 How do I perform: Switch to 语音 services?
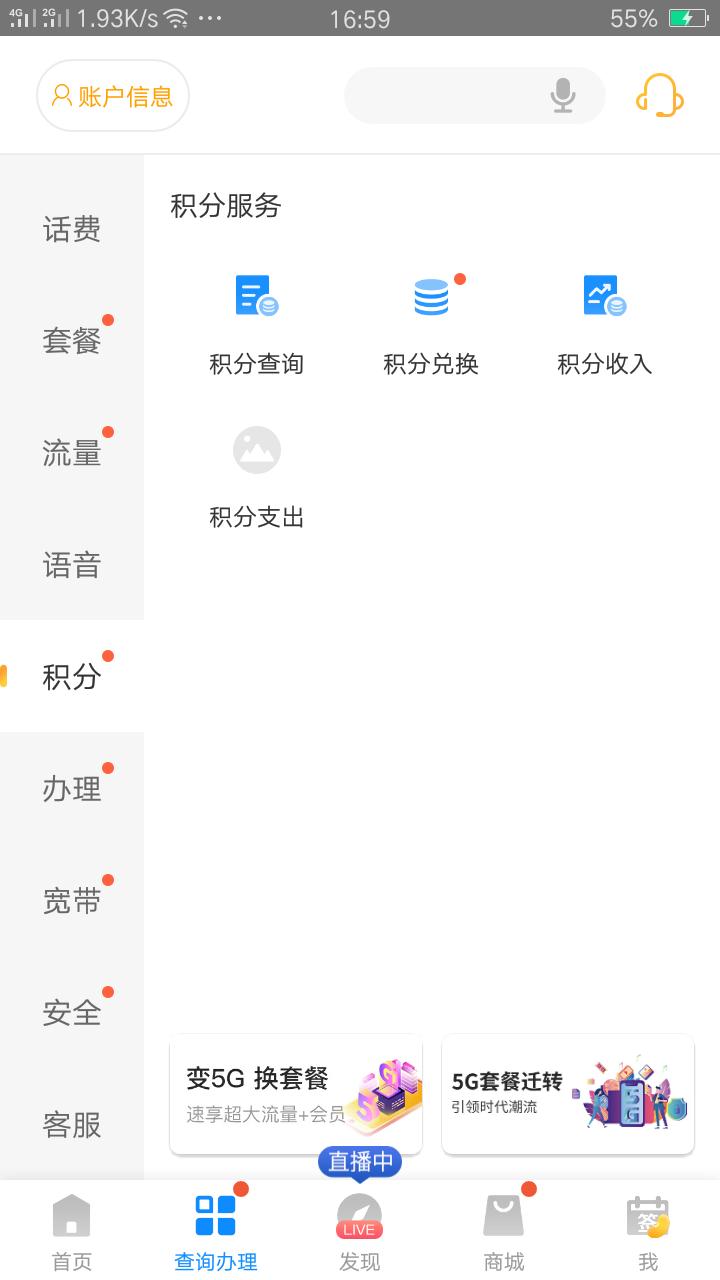[x=71, y=566]
